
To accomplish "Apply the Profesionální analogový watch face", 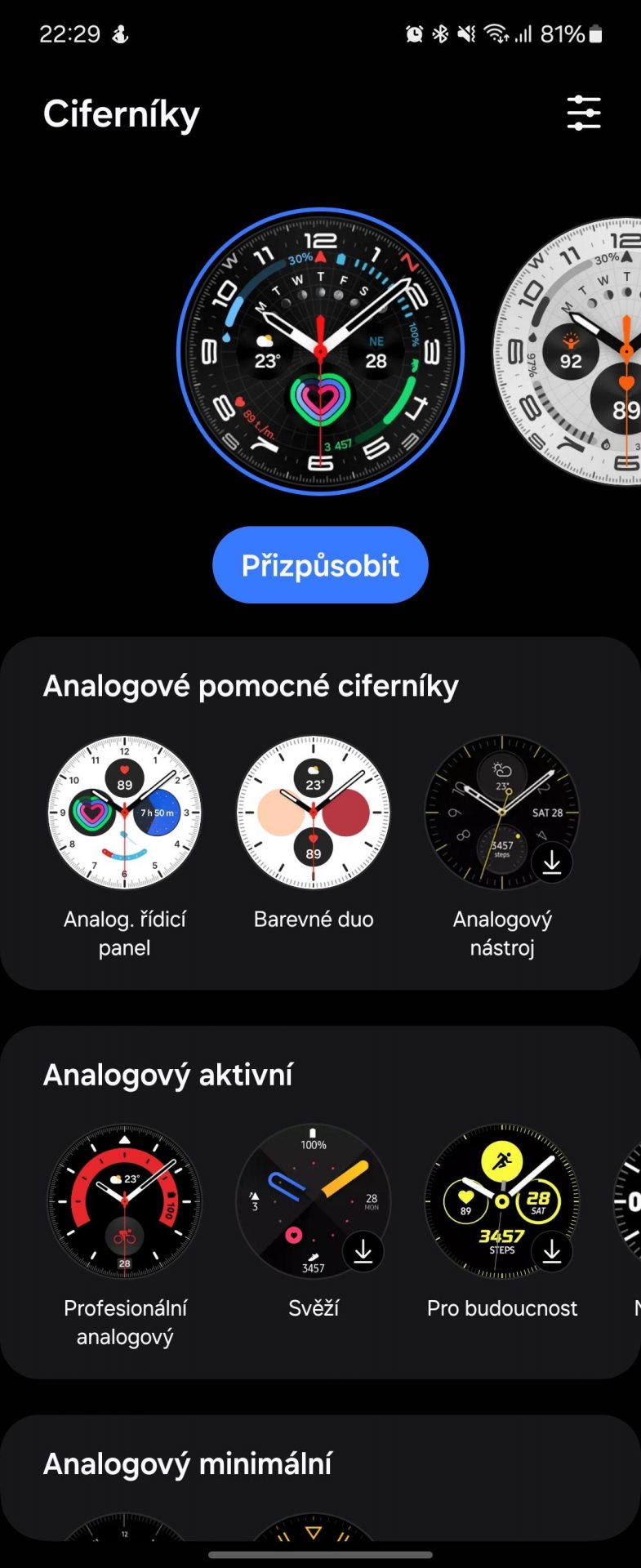I will pos(124,1201).
